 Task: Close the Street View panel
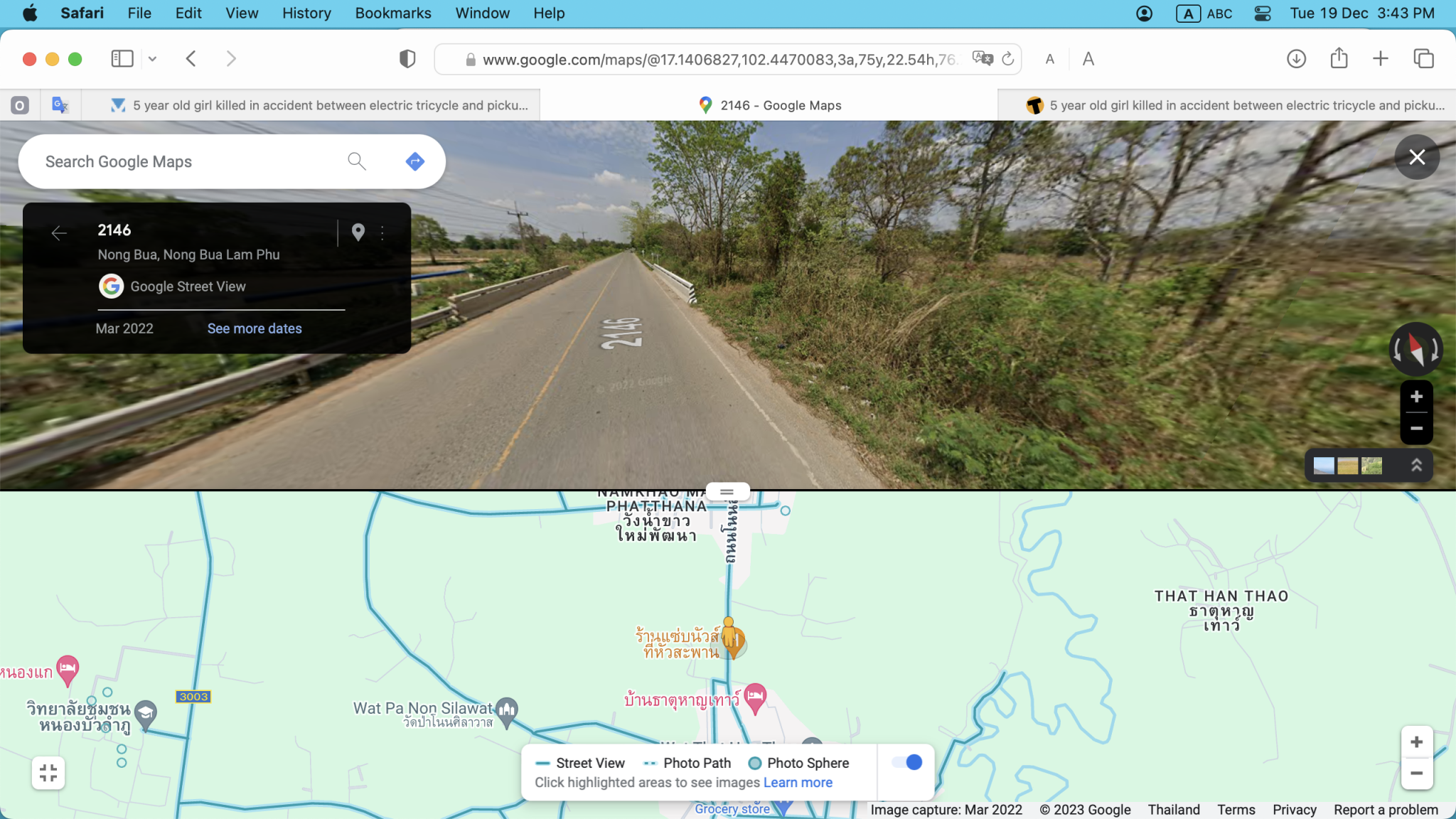1416,157
